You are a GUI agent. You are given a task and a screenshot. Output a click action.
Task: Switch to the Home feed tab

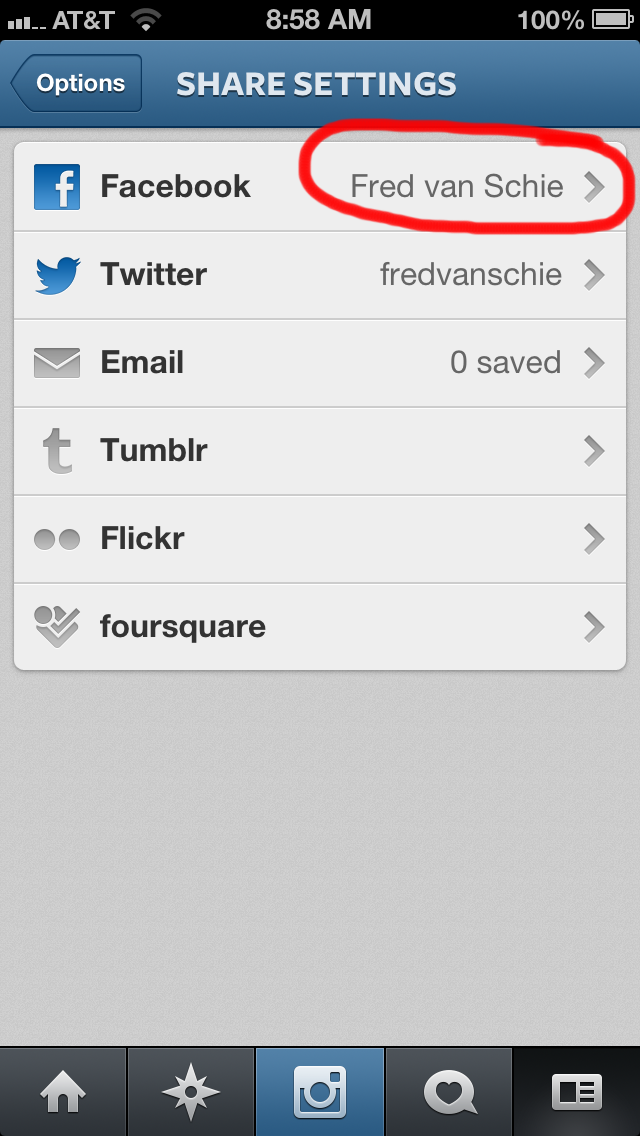pos(63,1092)
